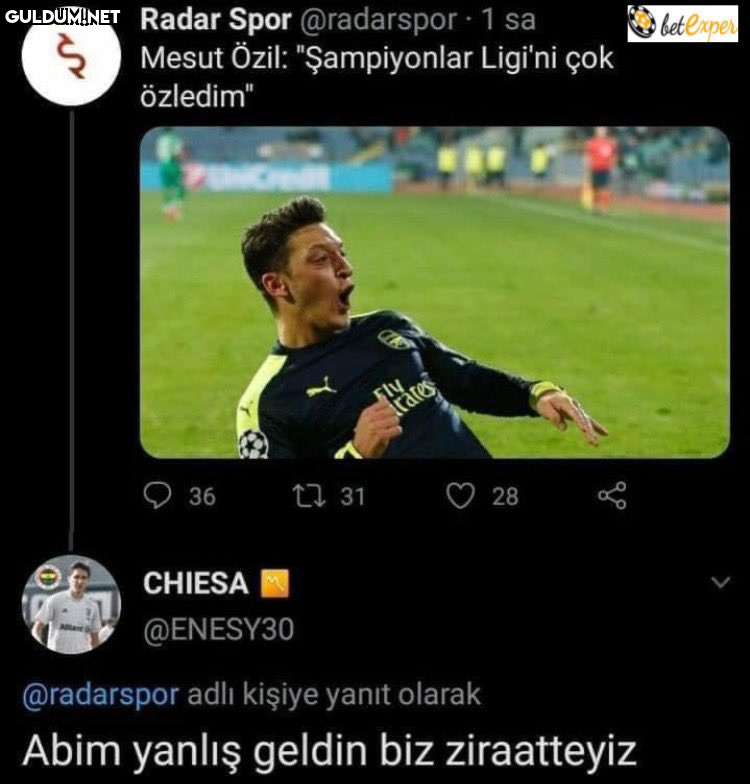Like Radar Spor's tweet

[x=460, y=495]
